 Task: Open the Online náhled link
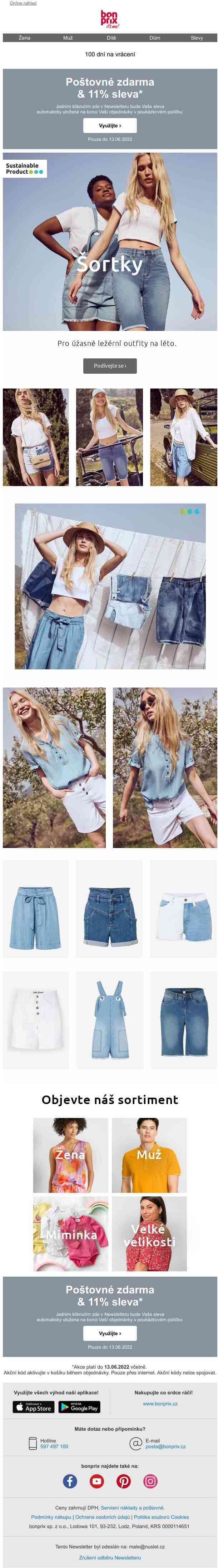pos(23,3)
